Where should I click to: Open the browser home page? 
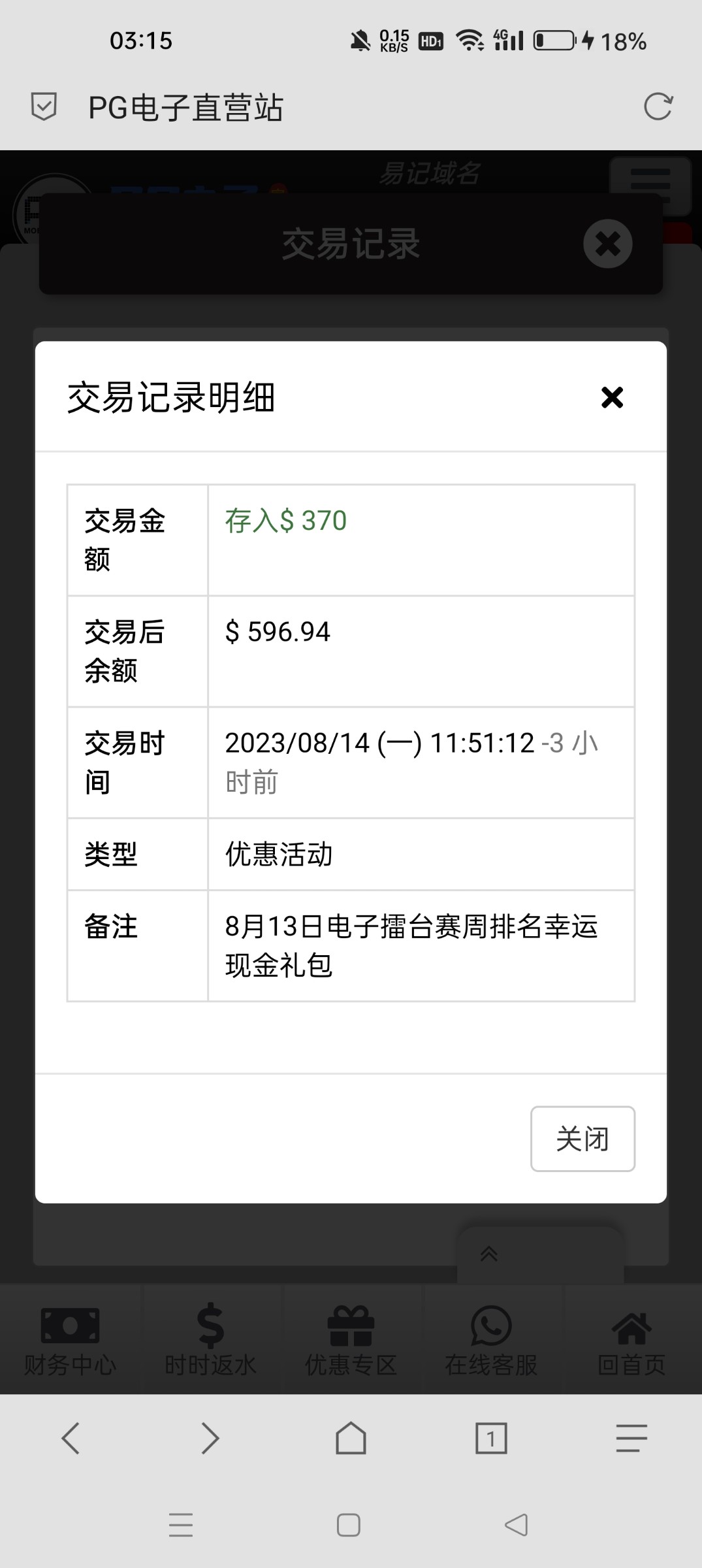(351, 1438)
